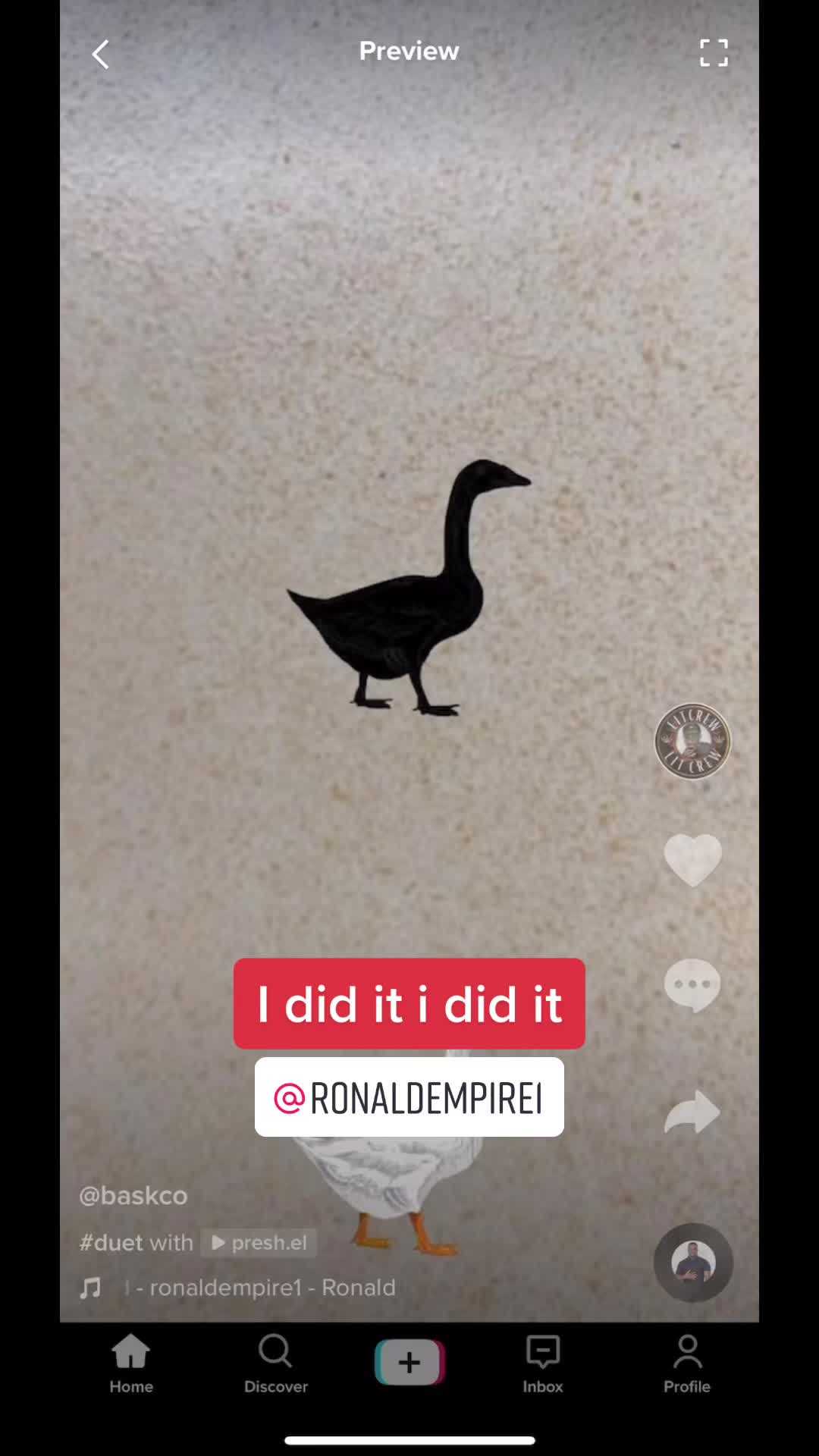Expand the preview to full screen
The image size is (819, 1456).
pos(714,53)
